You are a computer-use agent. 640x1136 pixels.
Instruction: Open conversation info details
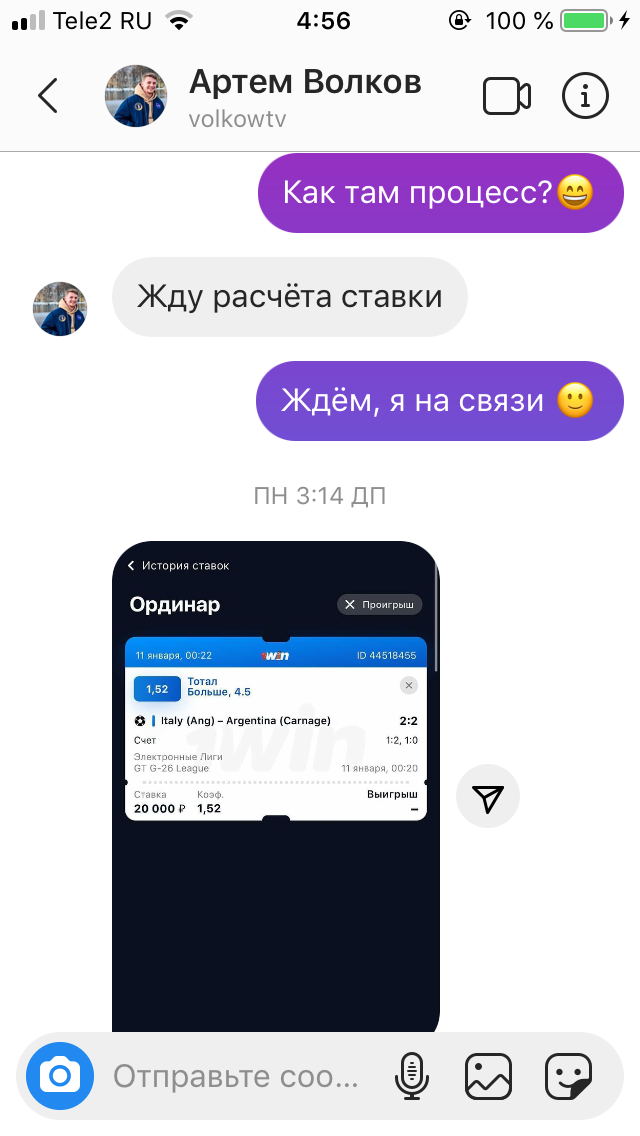(585, 96)
